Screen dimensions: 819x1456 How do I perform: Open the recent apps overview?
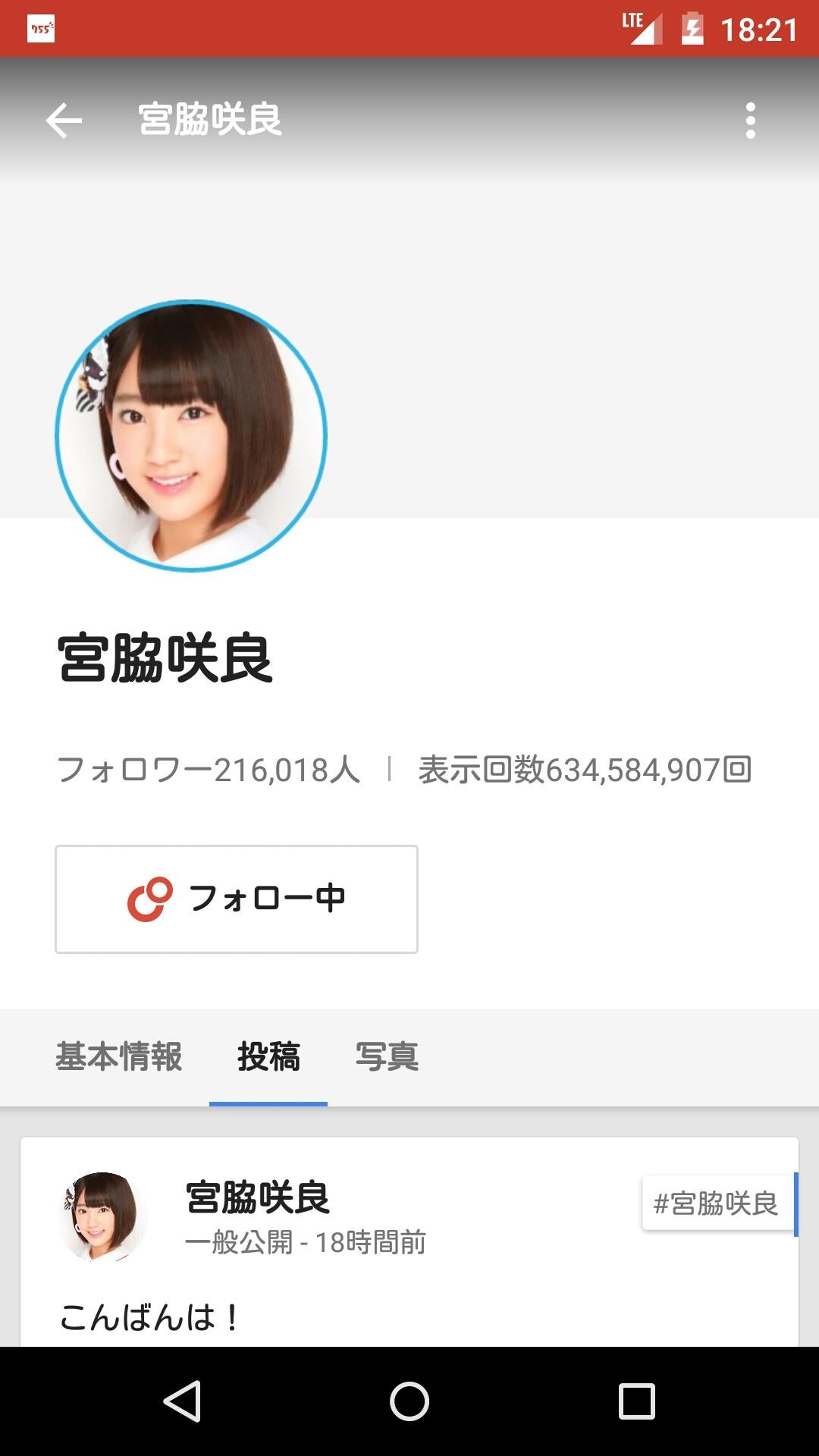tap(636, 1401)
